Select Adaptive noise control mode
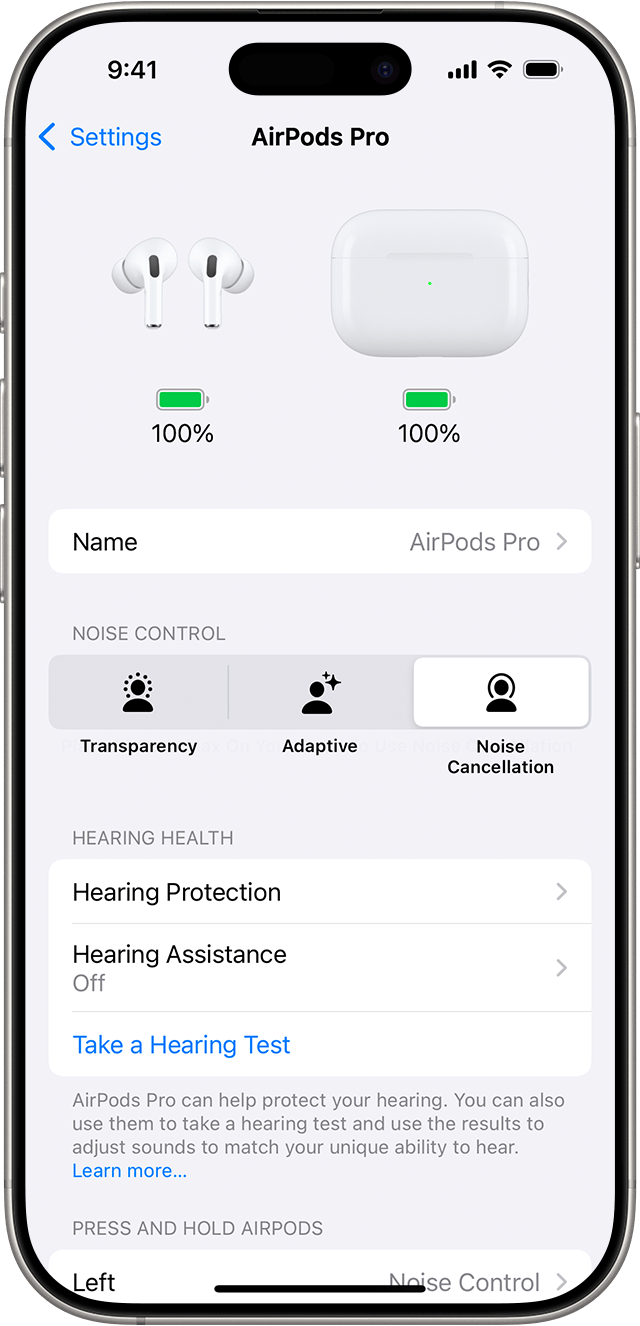The image size is (640, 1326). 320,693
